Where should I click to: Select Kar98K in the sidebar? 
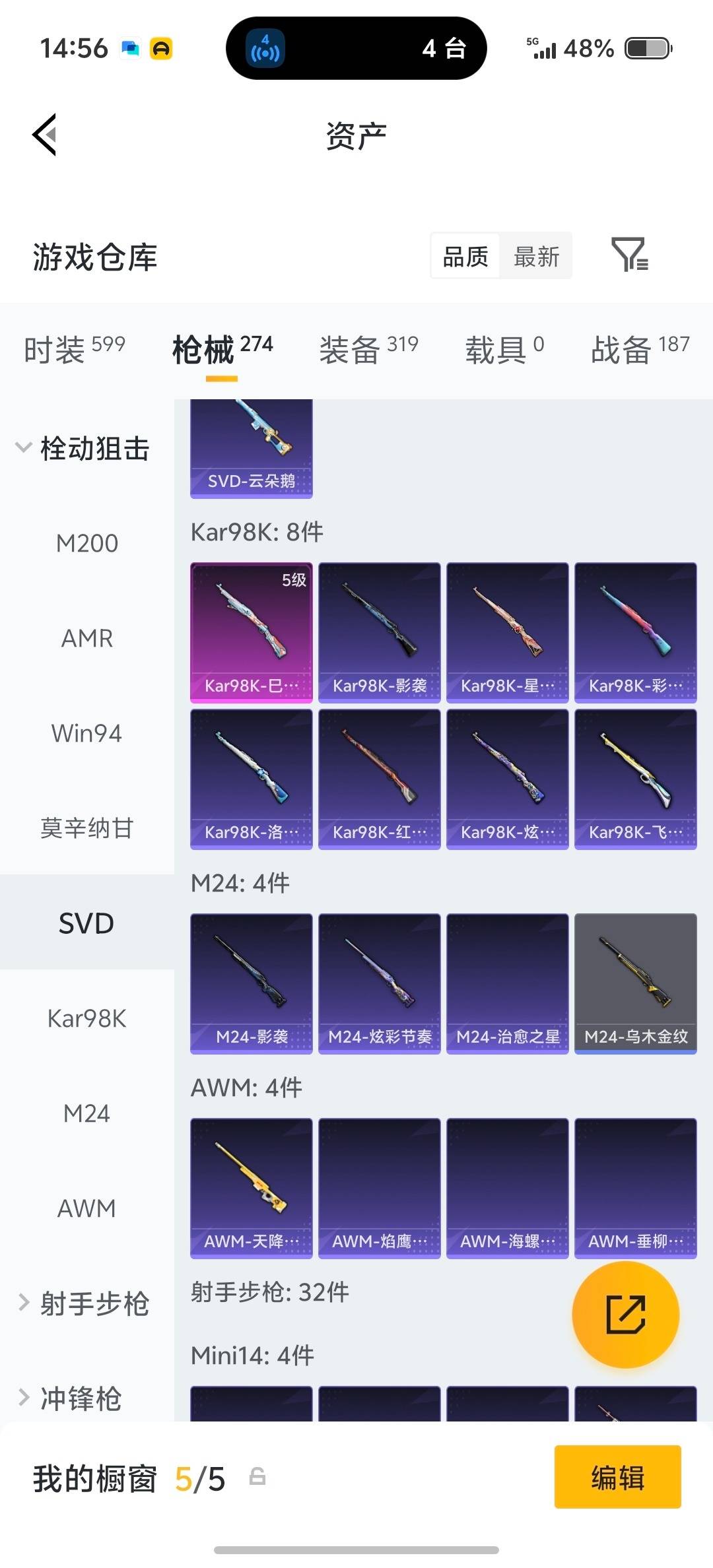click(x=88, y=1018)
